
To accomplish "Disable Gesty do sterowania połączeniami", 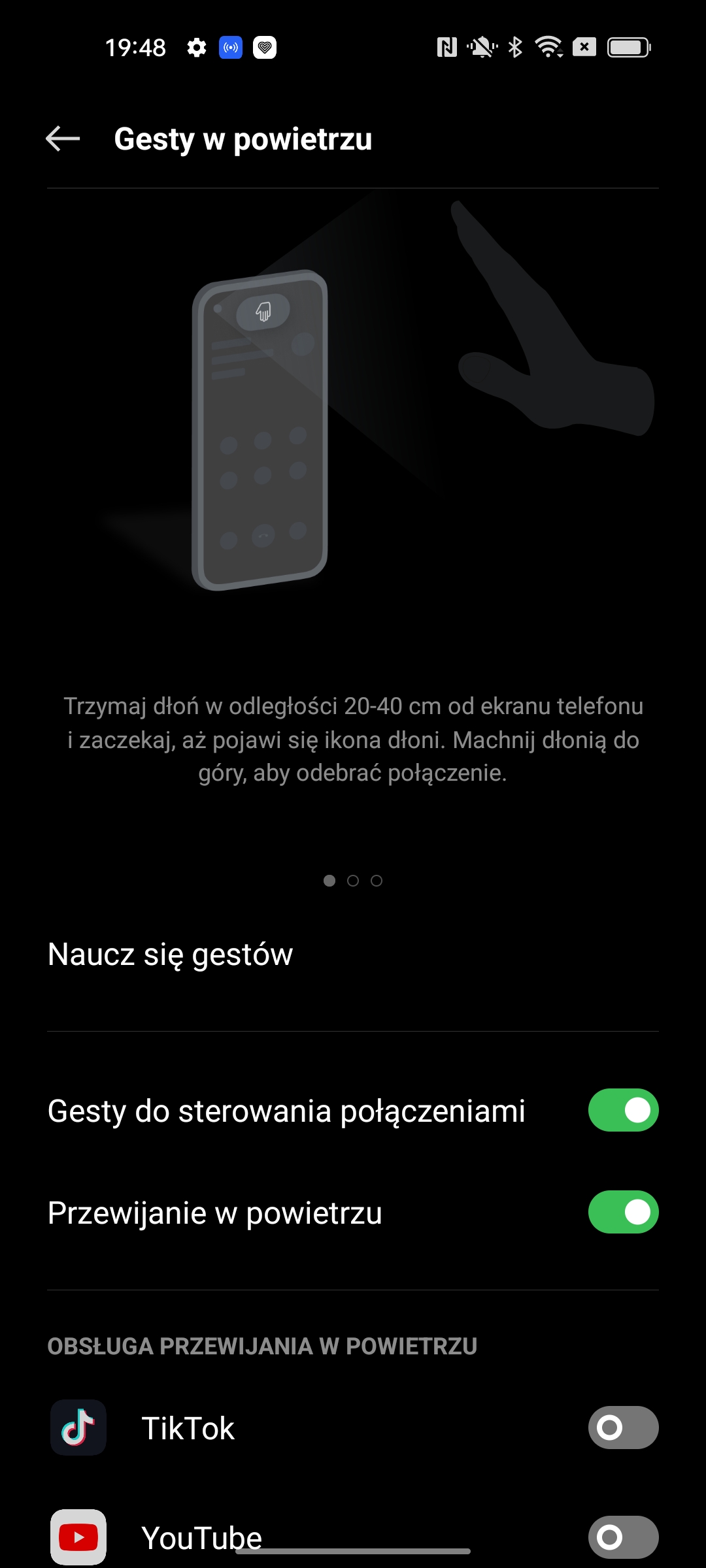I will point(622,1110).
